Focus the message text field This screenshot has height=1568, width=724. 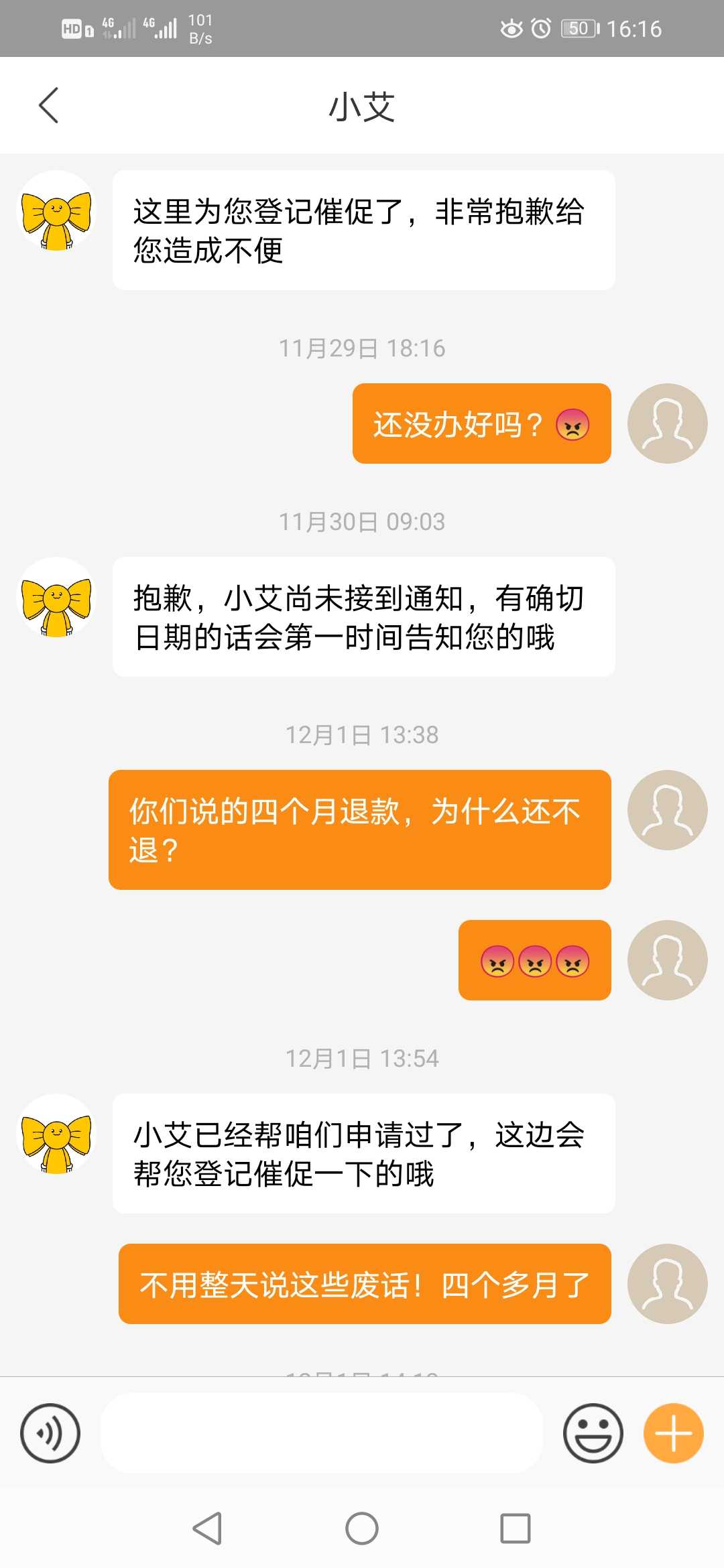click(322, 1433)
